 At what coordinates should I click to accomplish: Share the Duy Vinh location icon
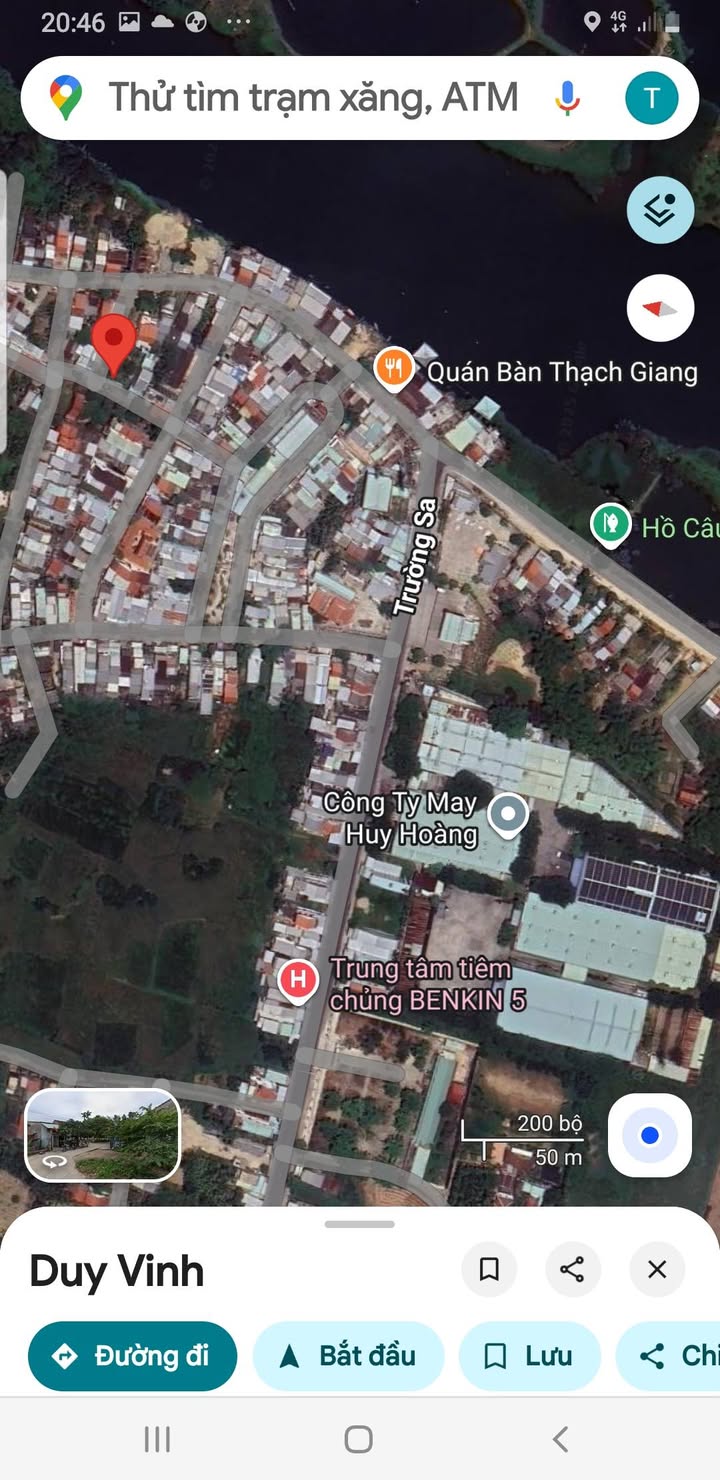pyautogui.click(x=573, y=1270)
